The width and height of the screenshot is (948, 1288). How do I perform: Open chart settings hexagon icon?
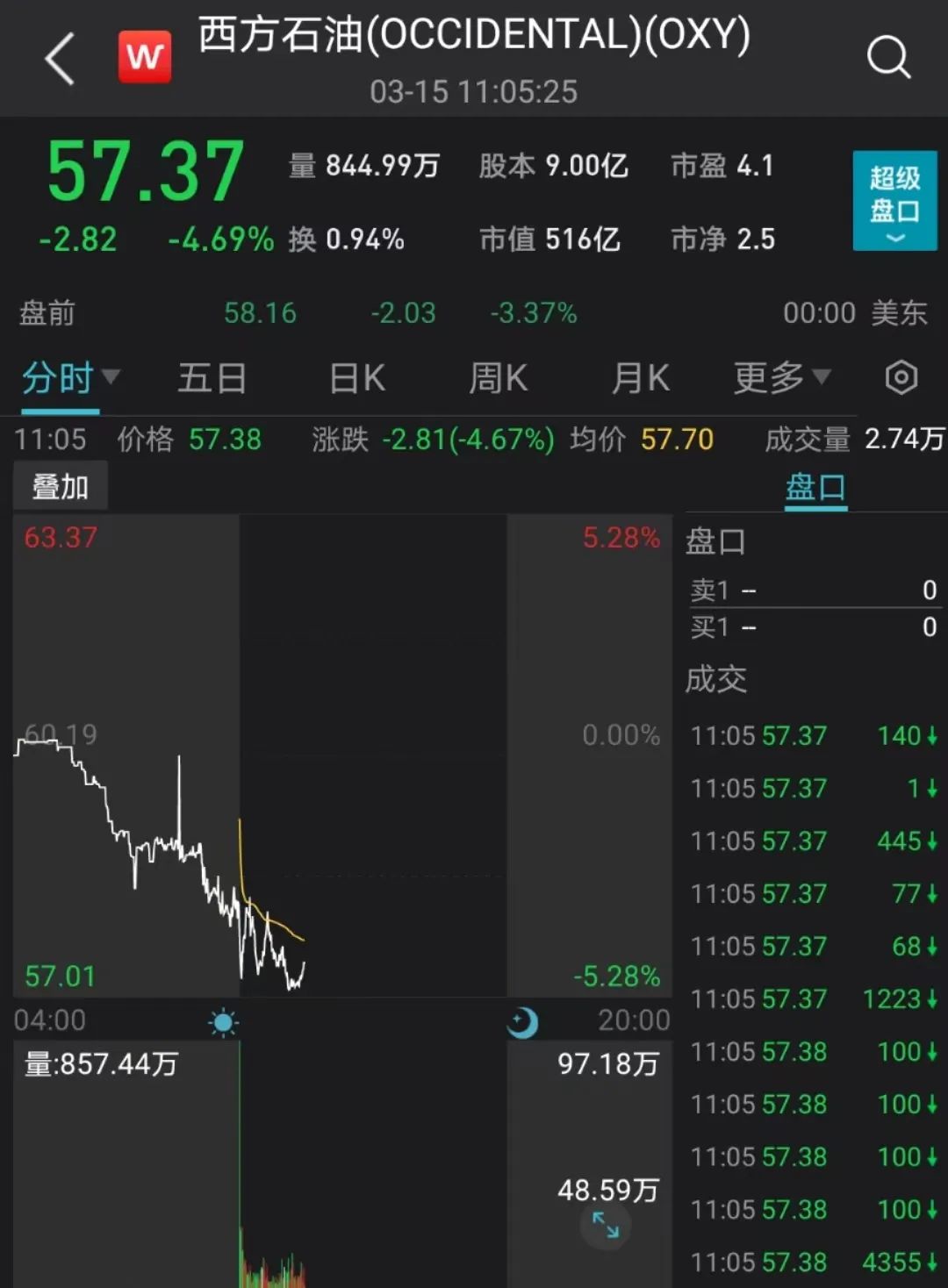901,378
